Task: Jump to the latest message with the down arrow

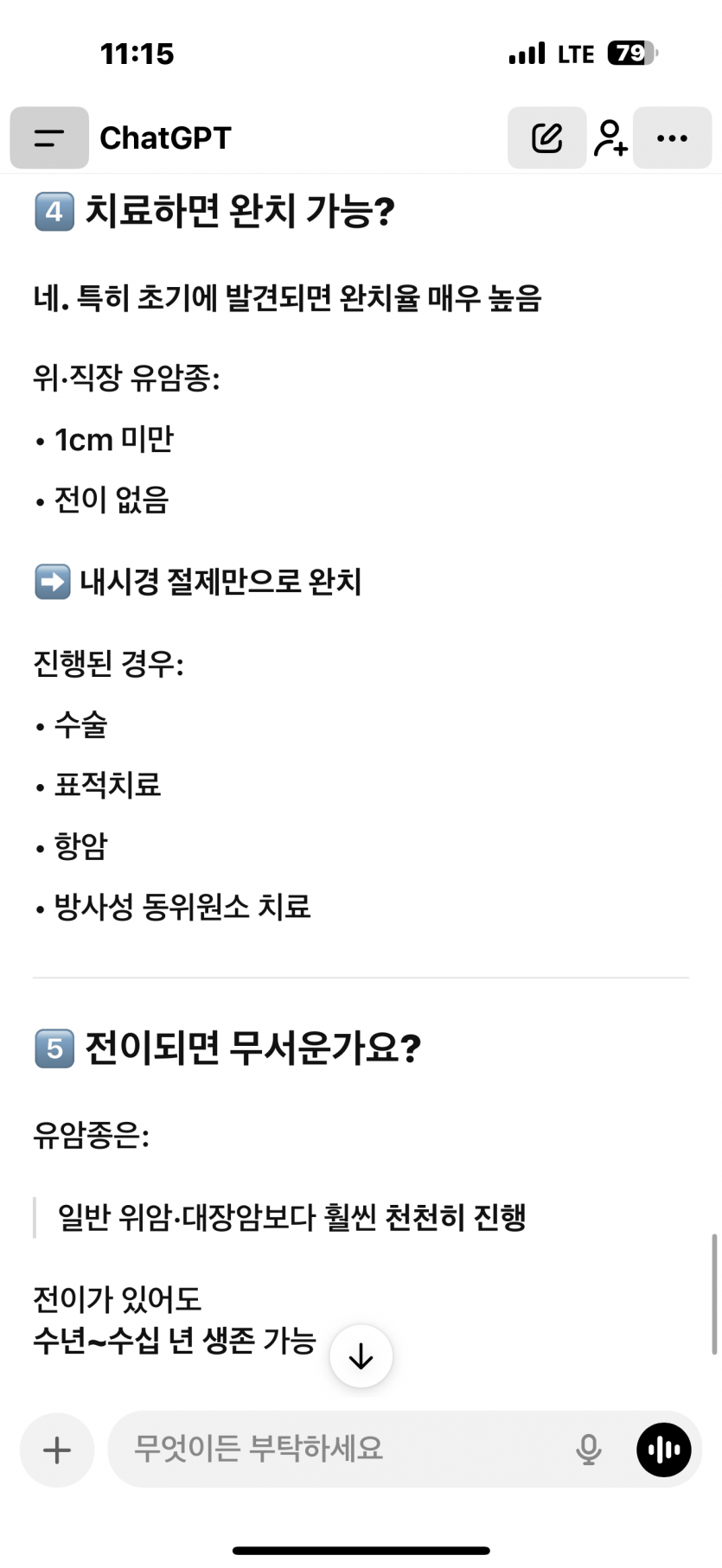Action: [x=361, y=1356]
